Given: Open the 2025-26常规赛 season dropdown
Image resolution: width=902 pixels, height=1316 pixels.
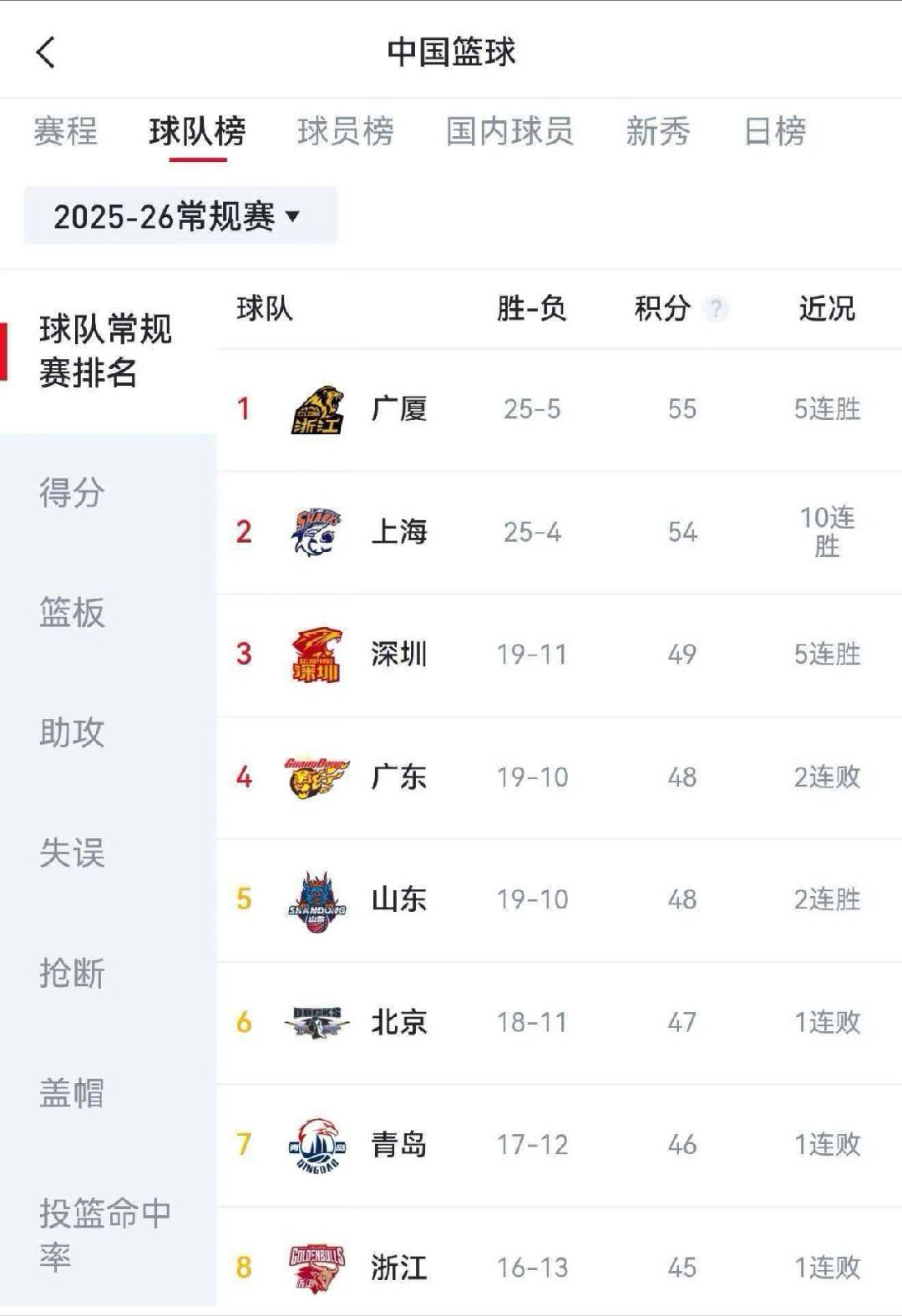Looking at the screenshot, I should pos(180,215).
